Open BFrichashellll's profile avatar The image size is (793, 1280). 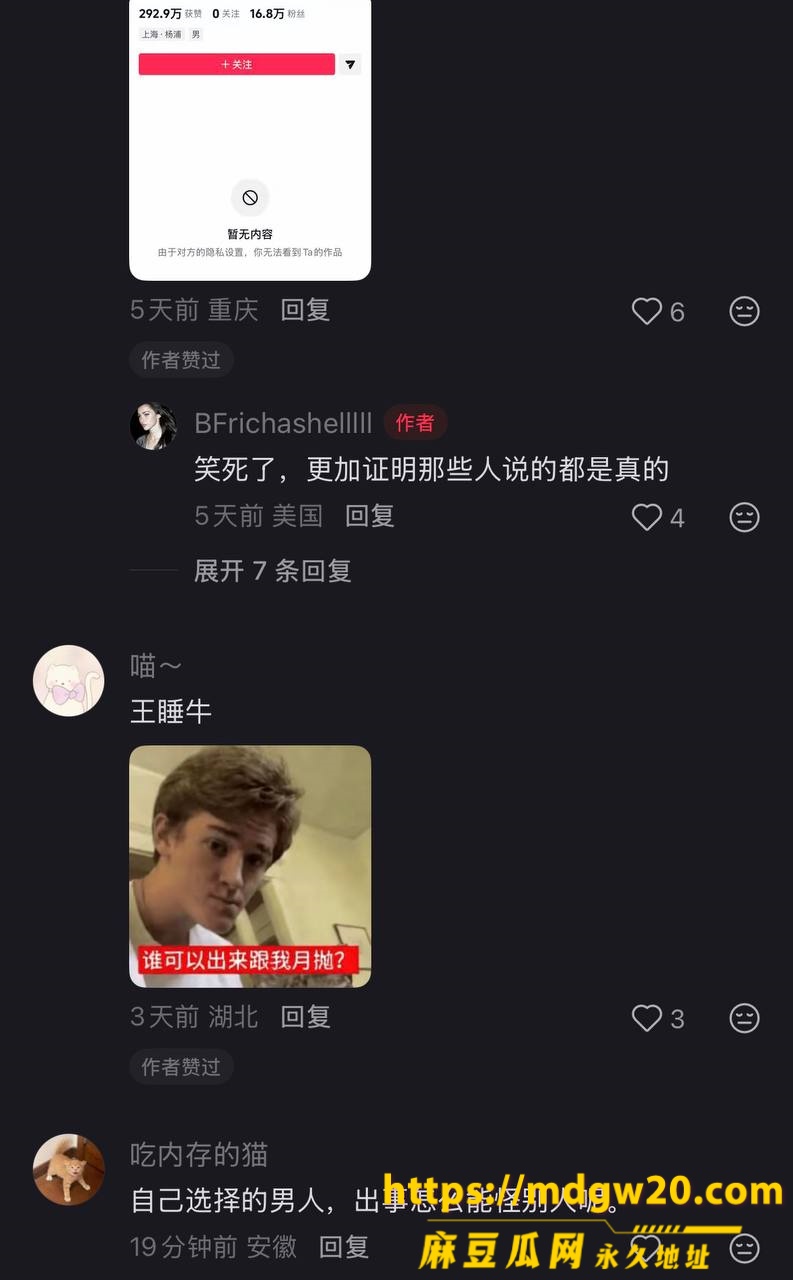[153, 426]
